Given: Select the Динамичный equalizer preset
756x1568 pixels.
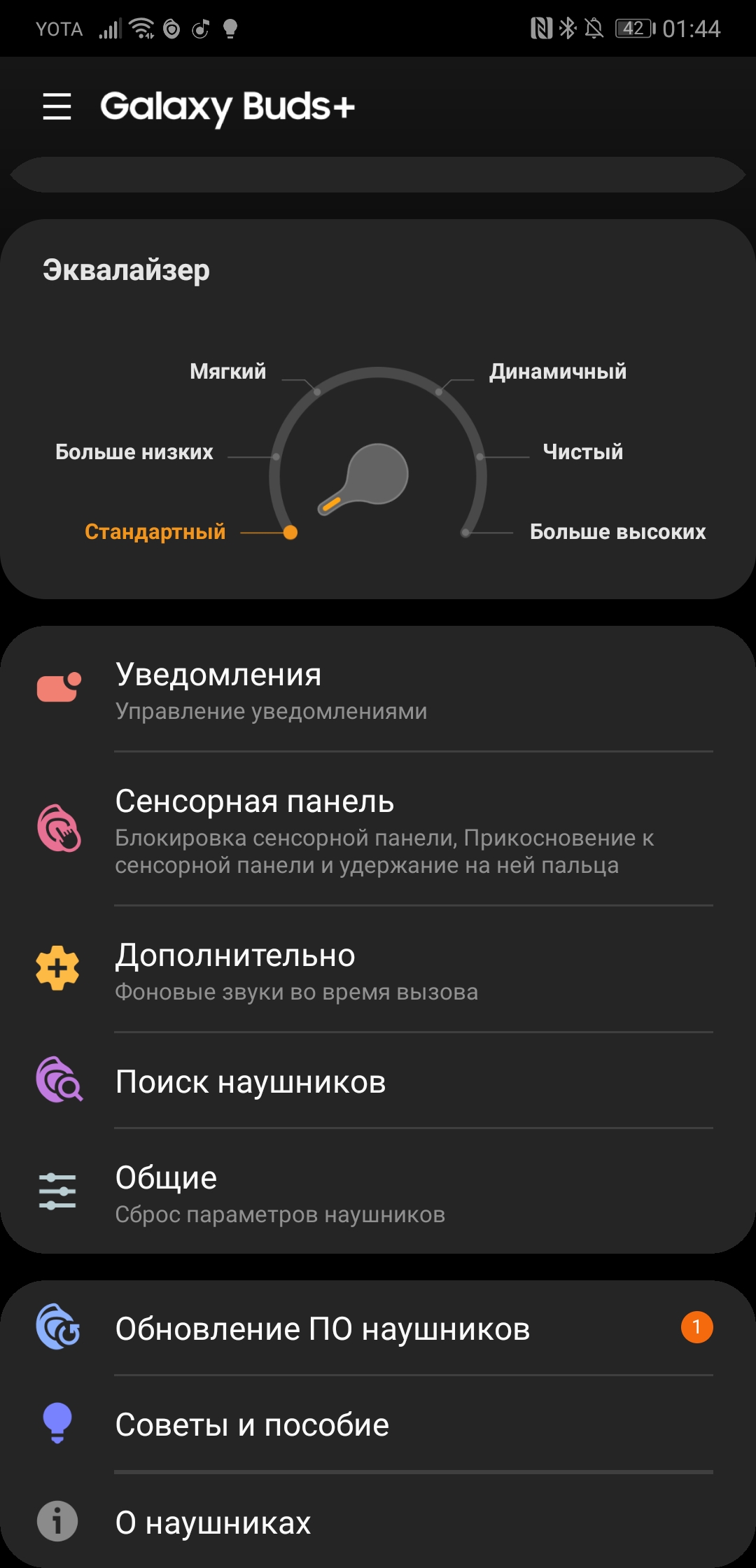Looking at the screenshot, I should pos(557,372).
